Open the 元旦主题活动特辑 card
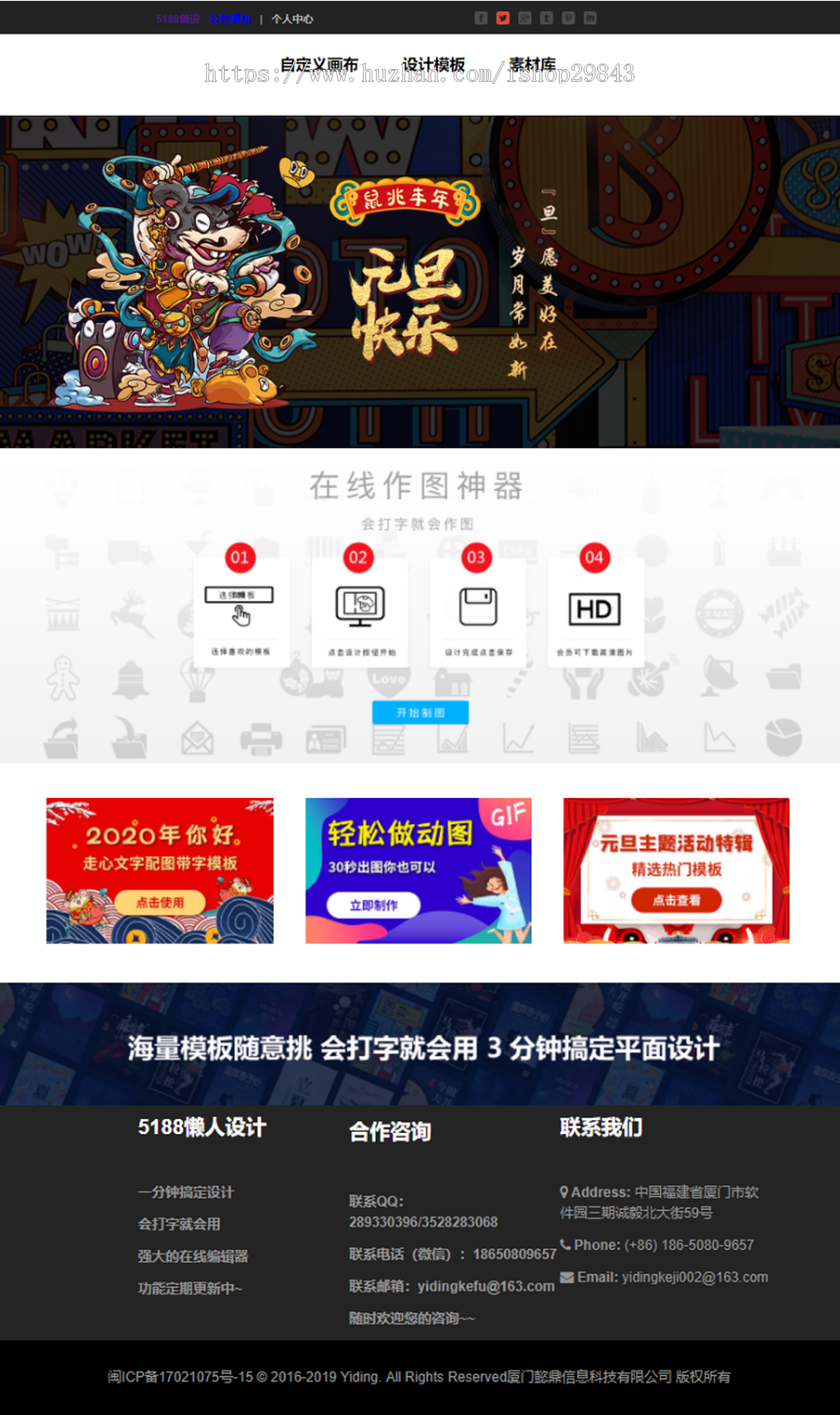The image size is (840, 1415). 676,870
